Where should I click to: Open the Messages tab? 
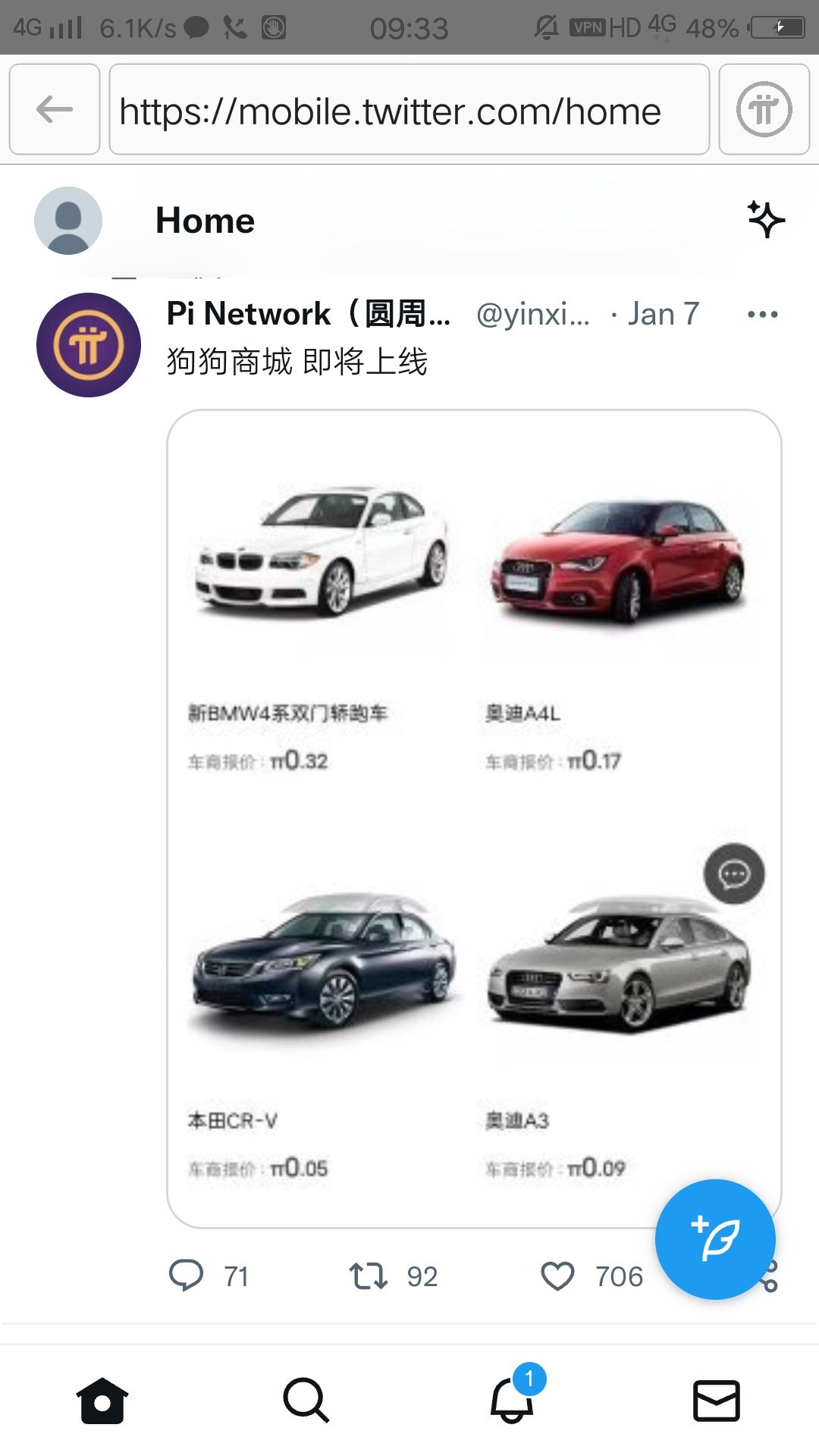coord(717,1400)
